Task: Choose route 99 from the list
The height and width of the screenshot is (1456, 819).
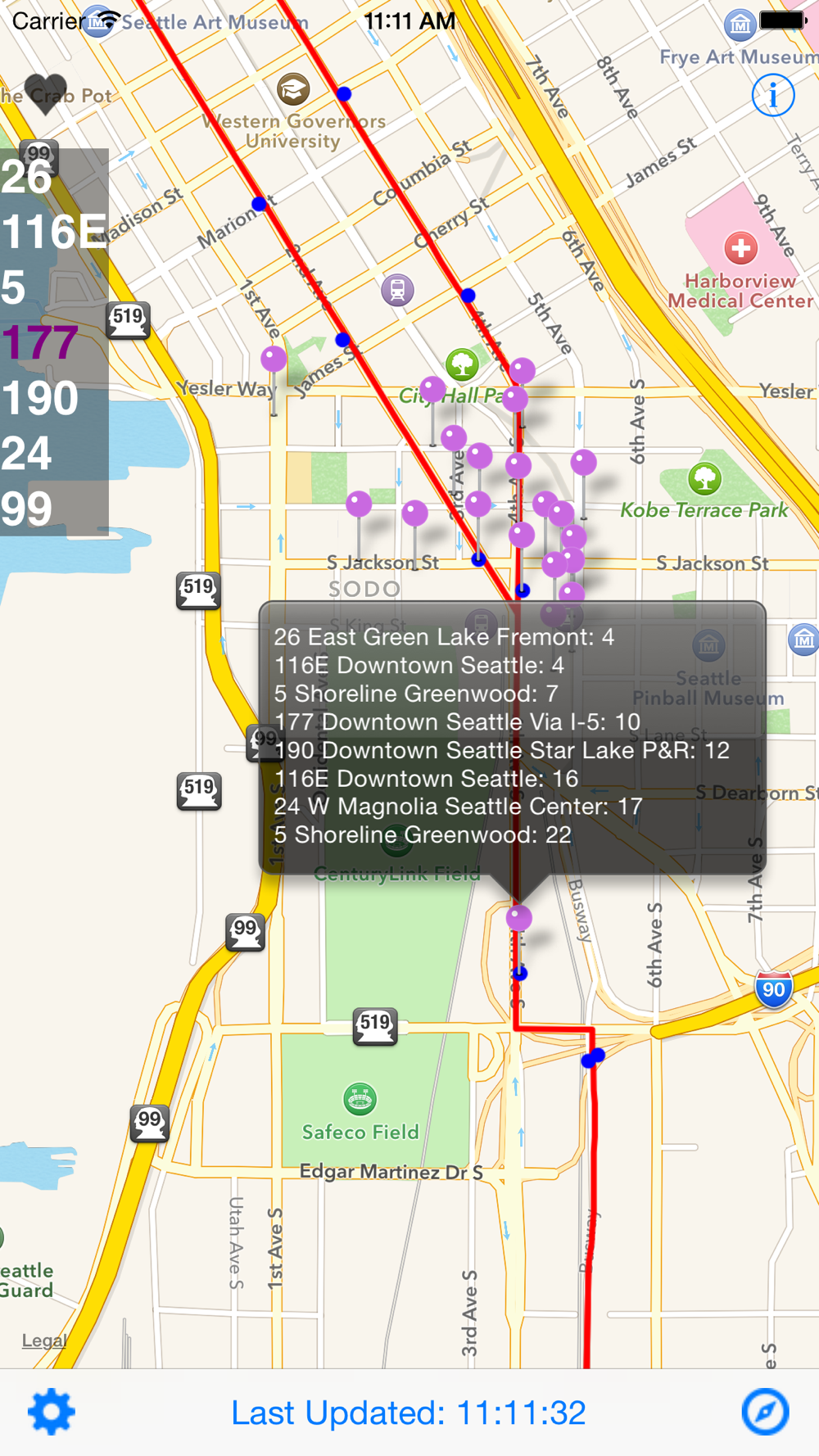Action: coord(26,509)
